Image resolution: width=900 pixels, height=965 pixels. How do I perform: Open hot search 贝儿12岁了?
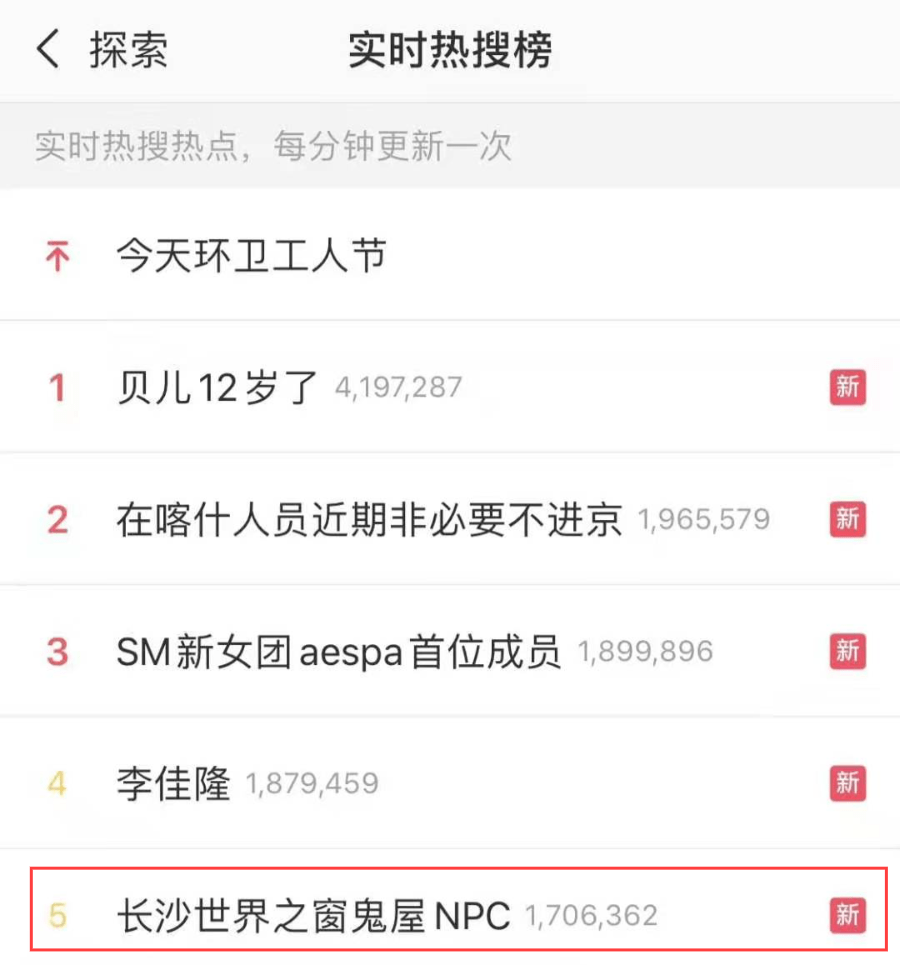[217, 387]
